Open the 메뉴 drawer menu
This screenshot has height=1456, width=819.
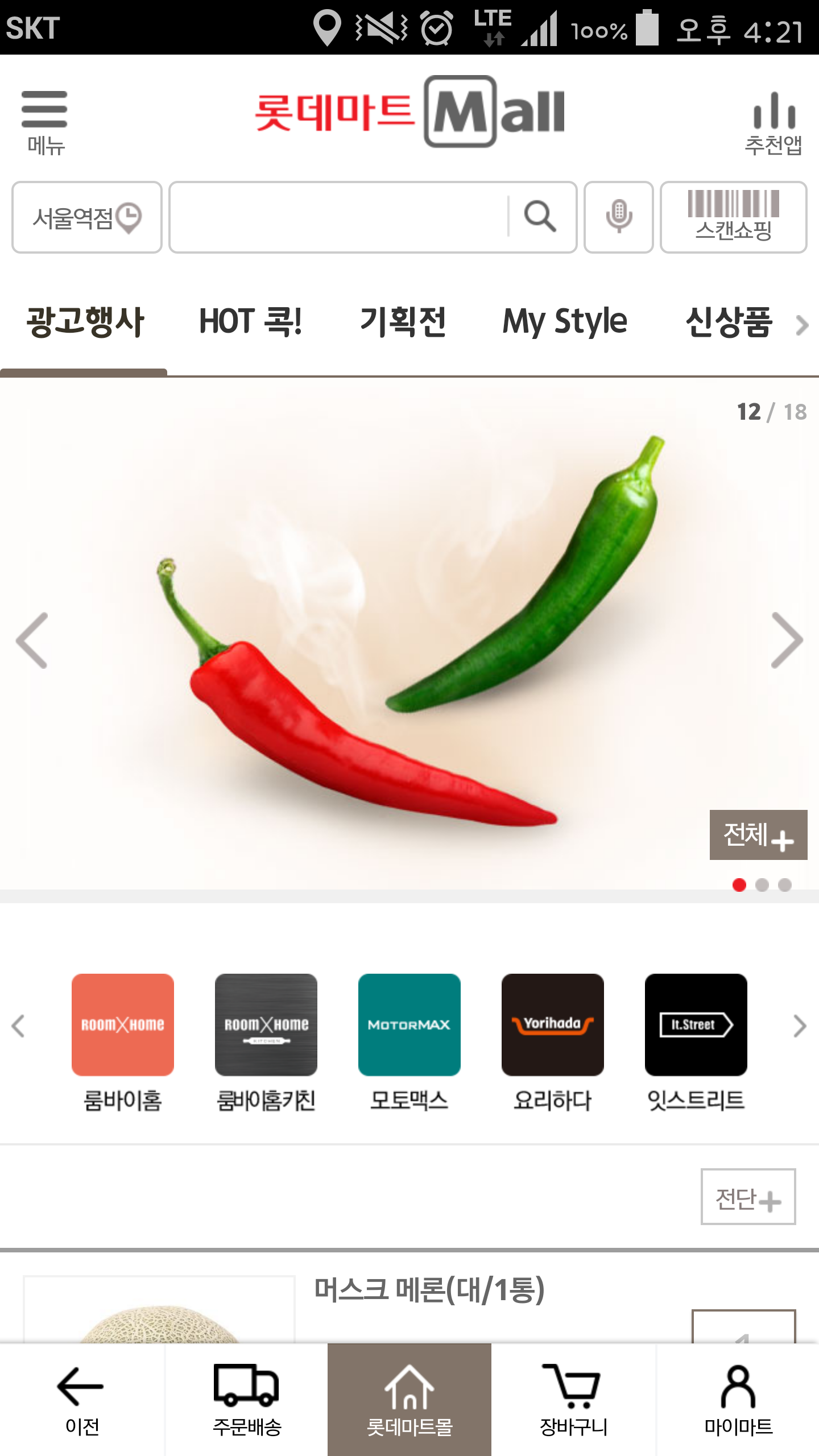[x=44, y=121]
